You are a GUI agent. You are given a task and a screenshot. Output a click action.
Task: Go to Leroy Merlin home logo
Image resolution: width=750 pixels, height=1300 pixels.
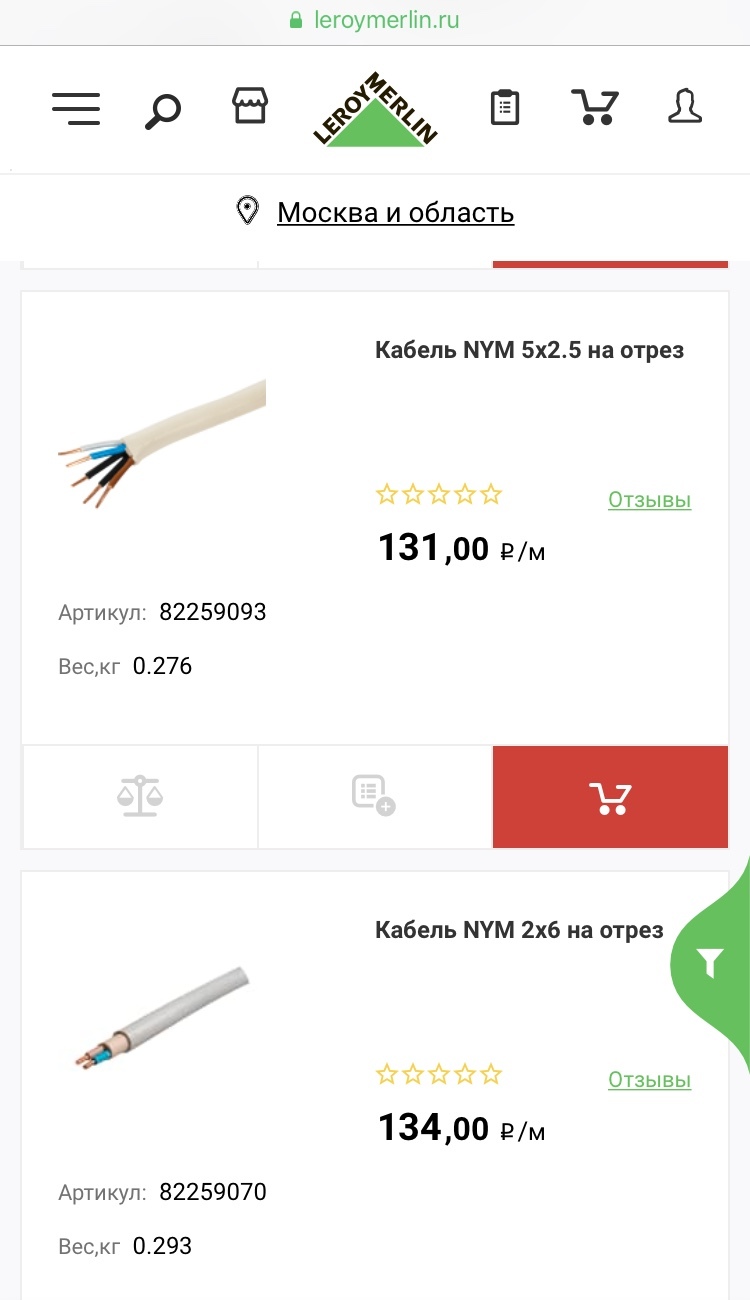tap(376, 110)
